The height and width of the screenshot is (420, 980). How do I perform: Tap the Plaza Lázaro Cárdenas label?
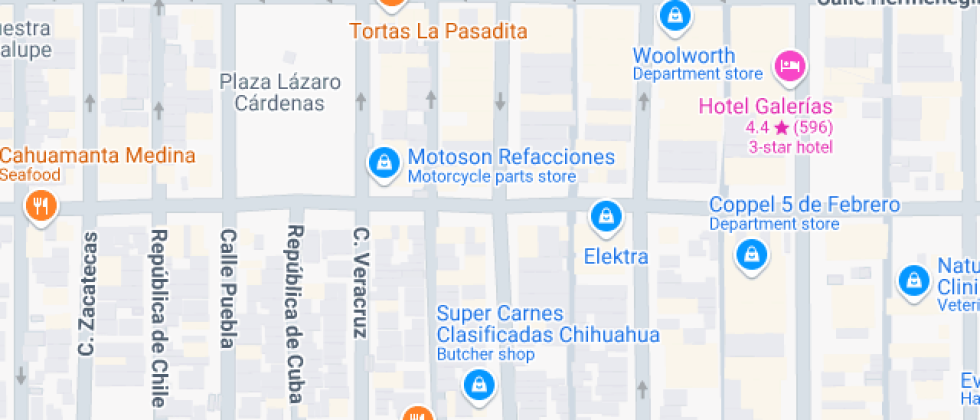280,92
